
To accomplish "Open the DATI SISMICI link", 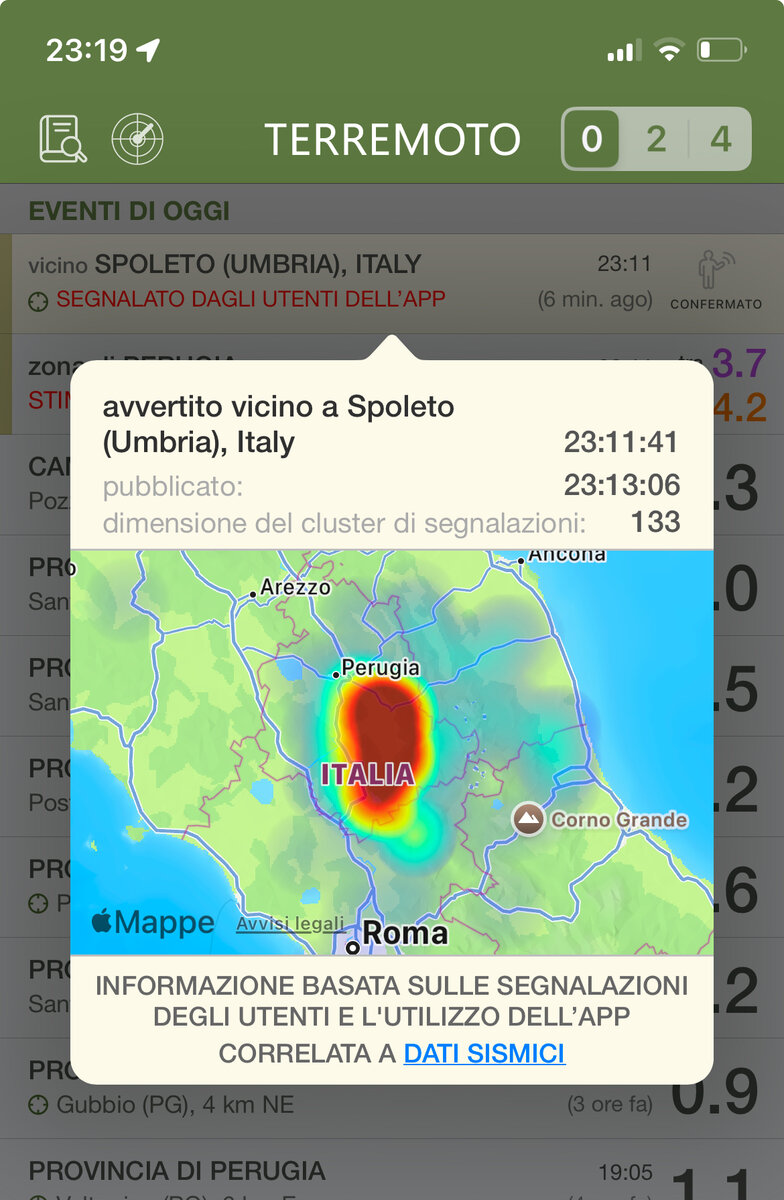I will pyautogui.click(x=484, y=1053).
